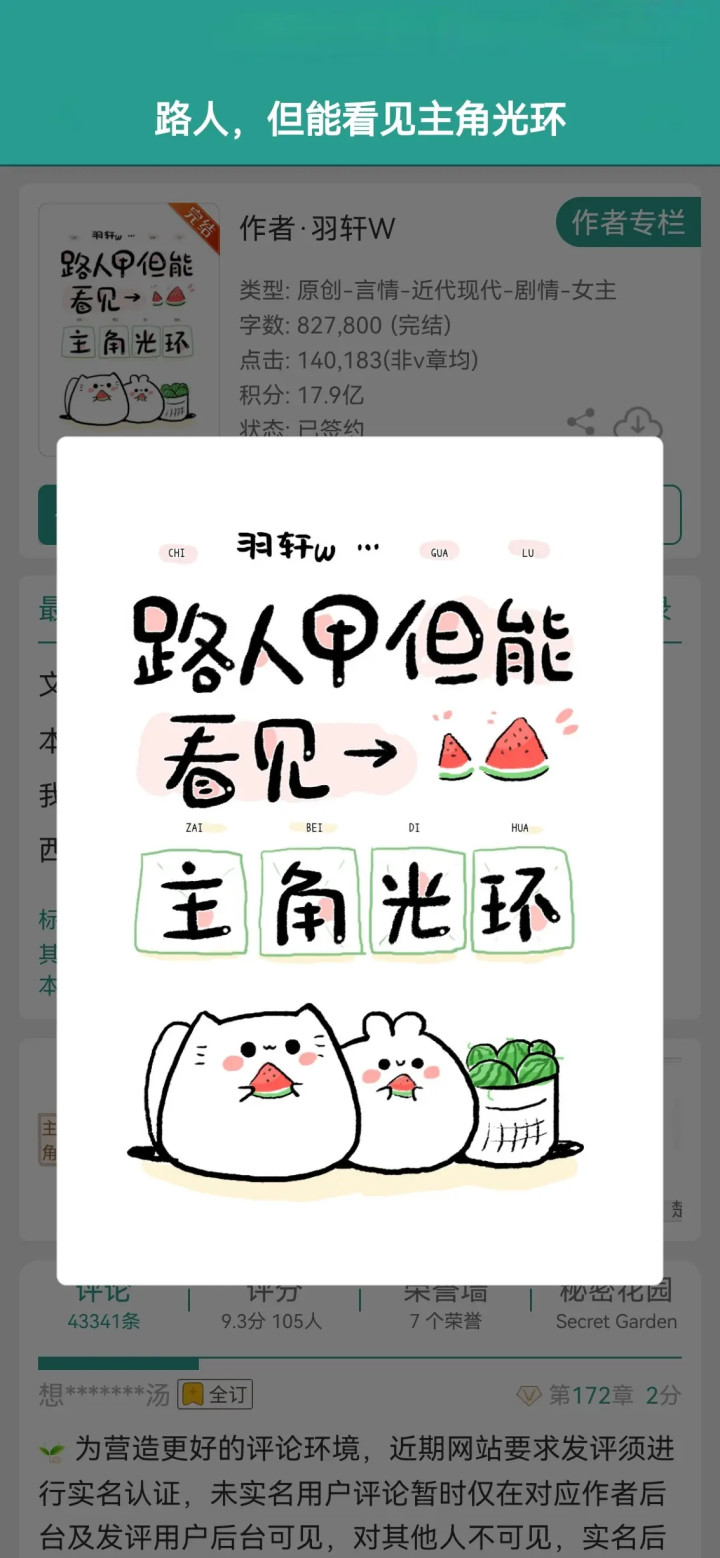Open the 评分 tab showing 9.3分

pyautogui.click(x=272, y=1307)
